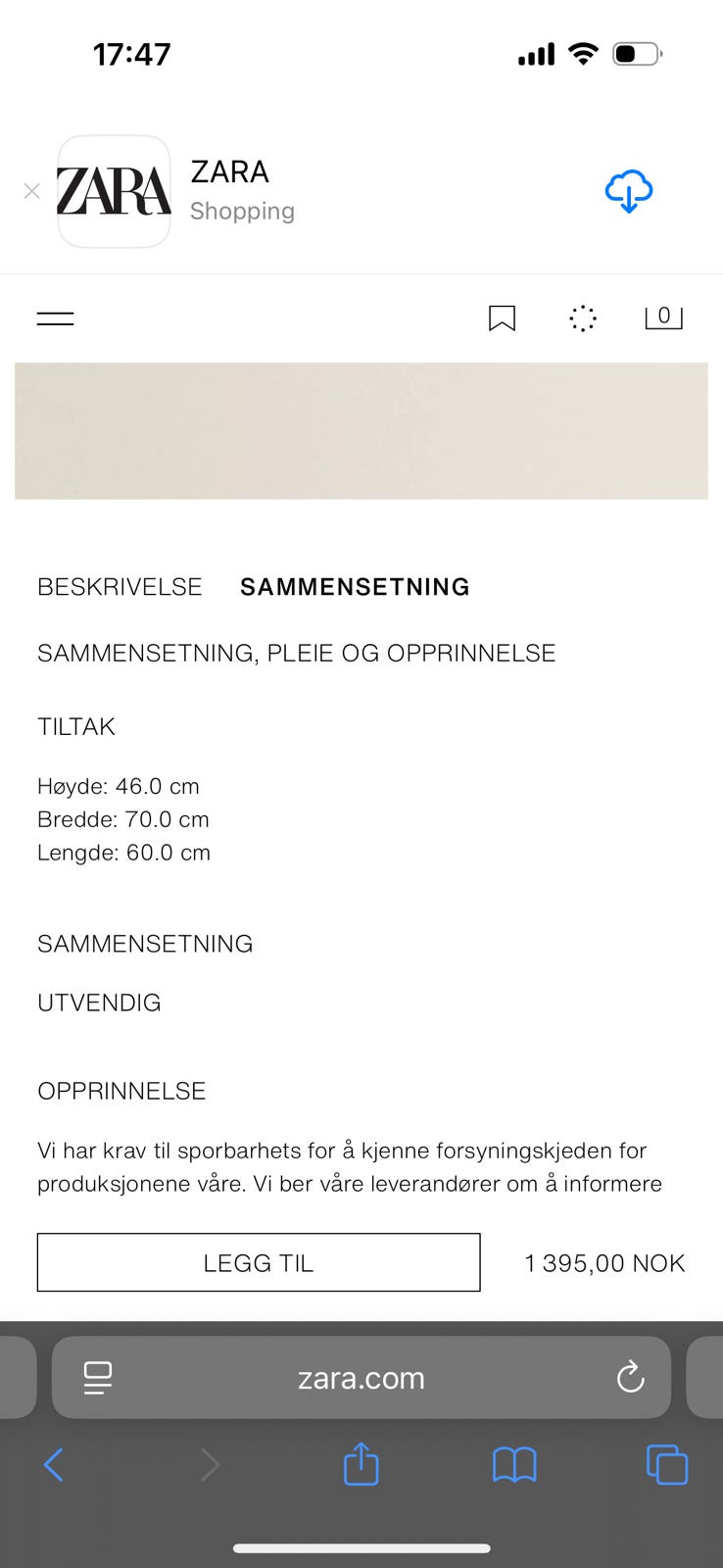Open the shopping basket showing 0 items
Screen dimensions: 723x1568
(663, 317)
